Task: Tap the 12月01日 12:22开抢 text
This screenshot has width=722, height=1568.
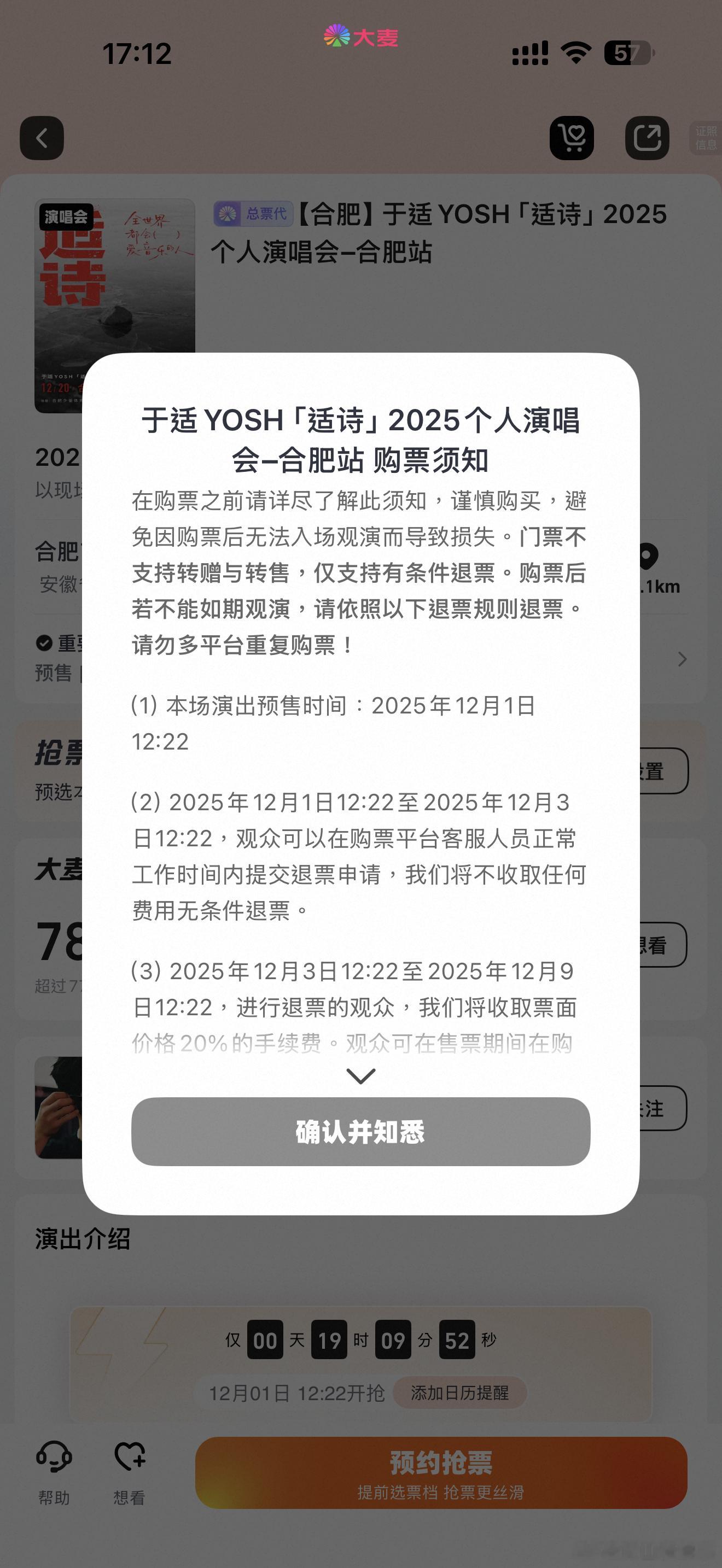Action: point(297,1393)
